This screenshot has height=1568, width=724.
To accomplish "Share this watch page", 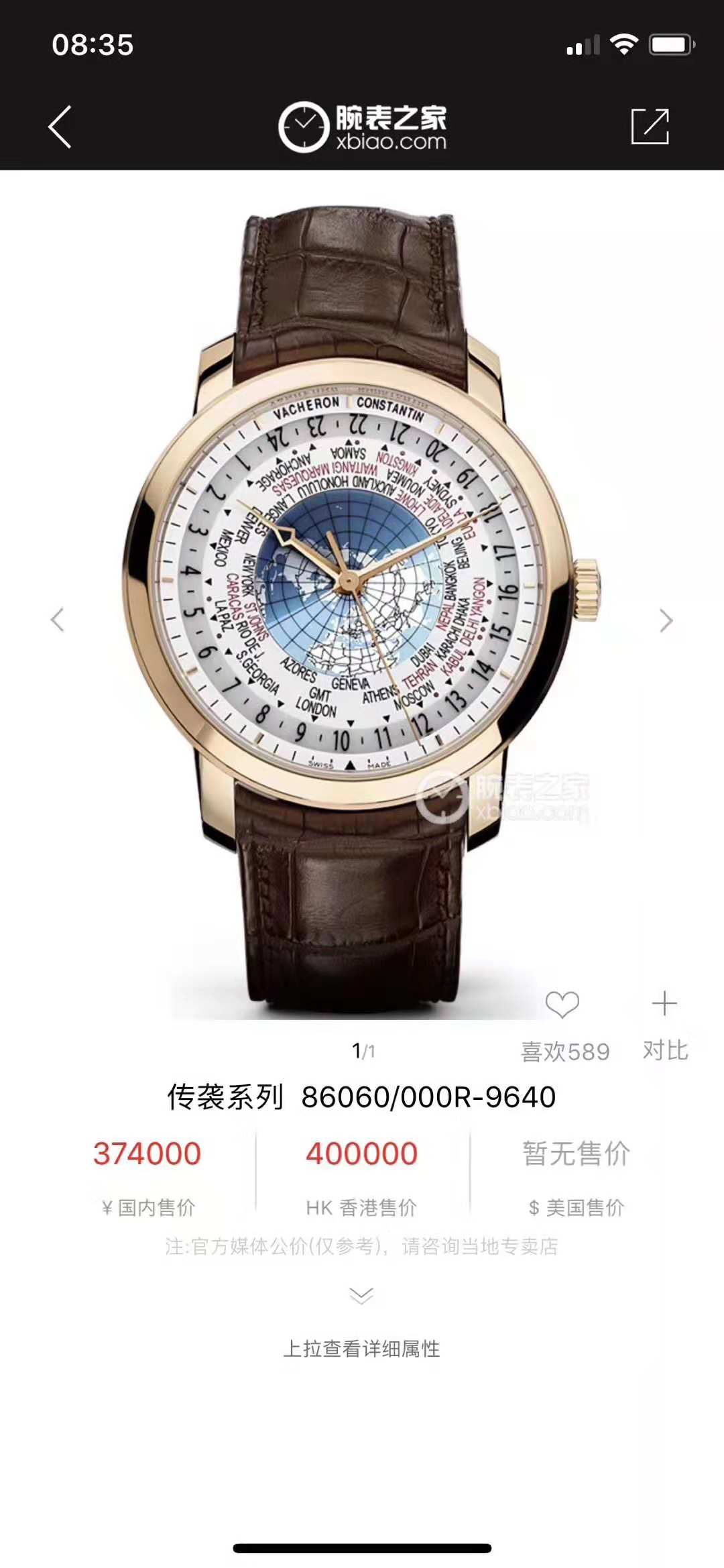I will [650, 126].
